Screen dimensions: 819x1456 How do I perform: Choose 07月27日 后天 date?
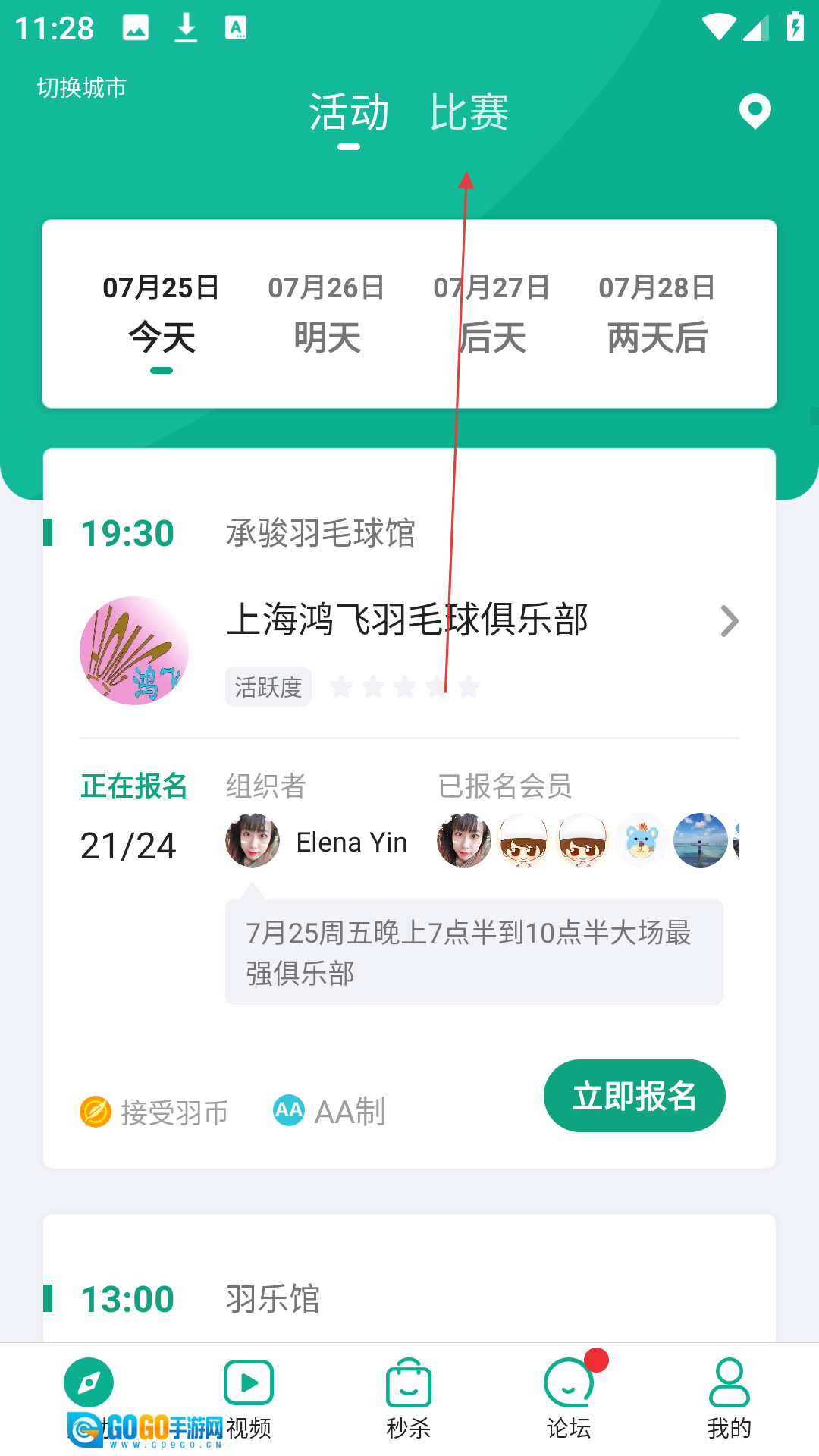491,314
